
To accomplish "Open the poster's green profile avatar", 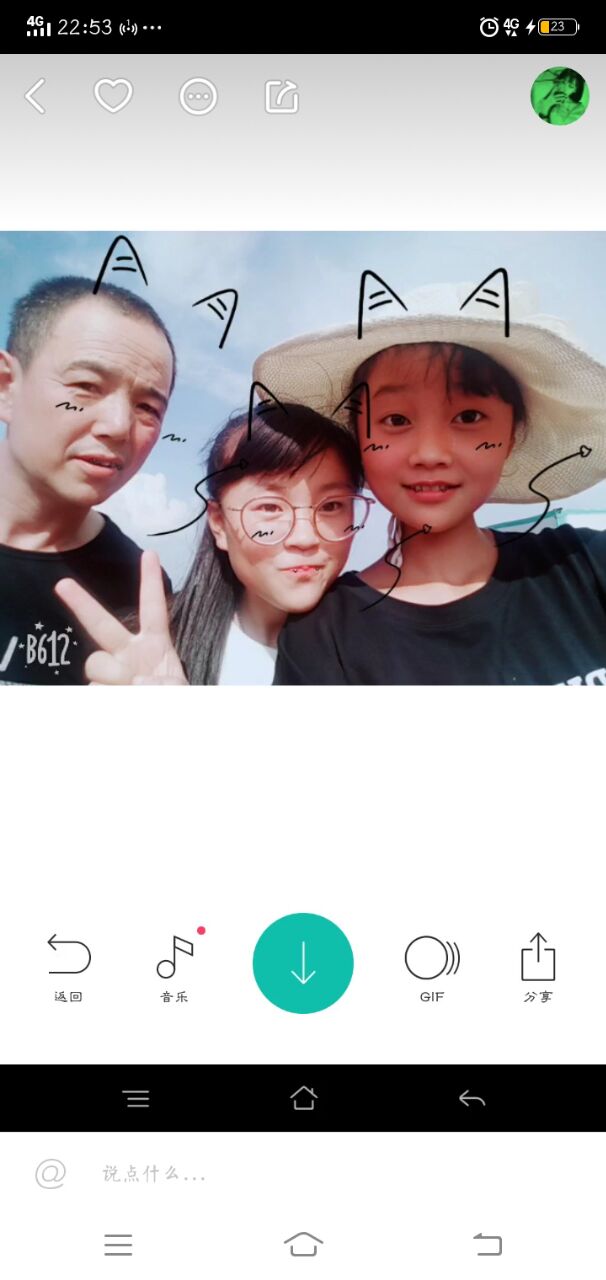I will pyautogui.click(x=559, y=96).
